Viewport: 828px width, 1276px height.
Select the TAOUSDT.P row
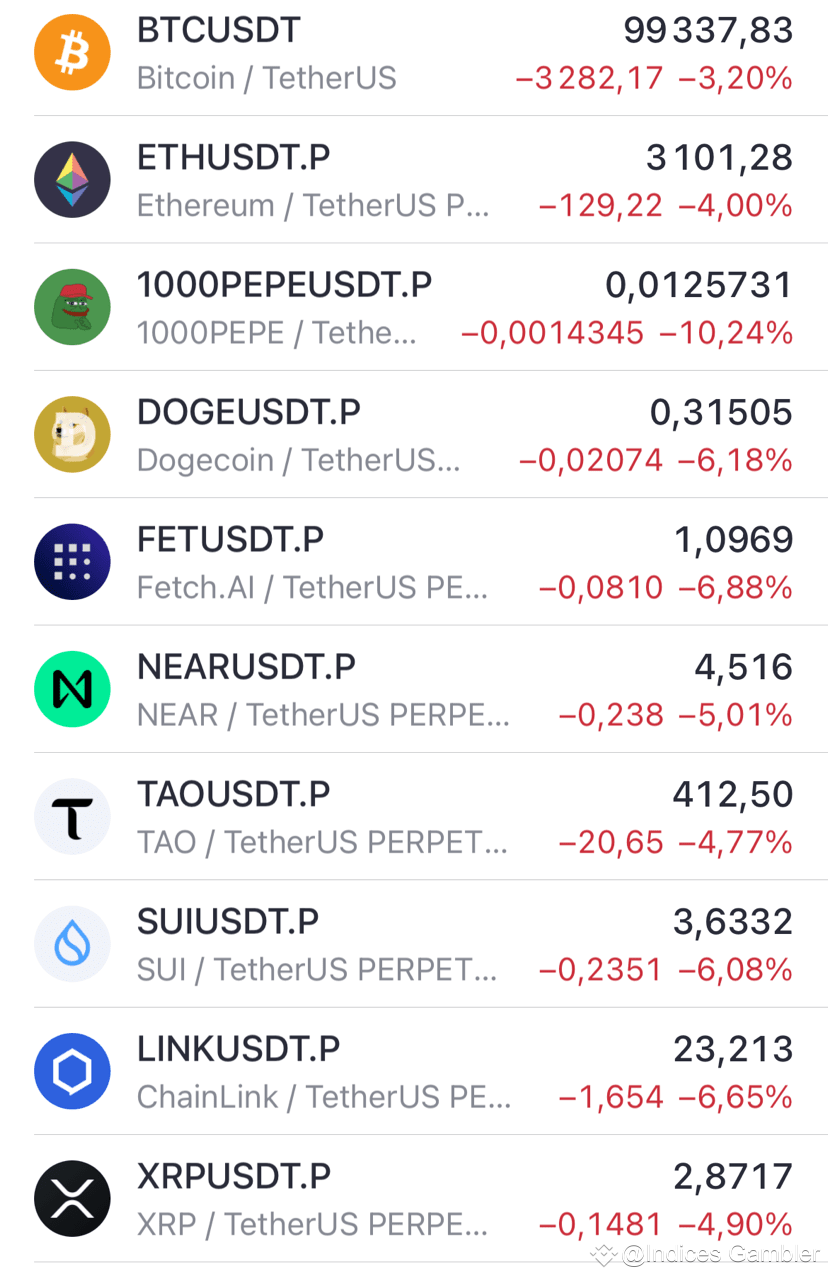point(414,817)
